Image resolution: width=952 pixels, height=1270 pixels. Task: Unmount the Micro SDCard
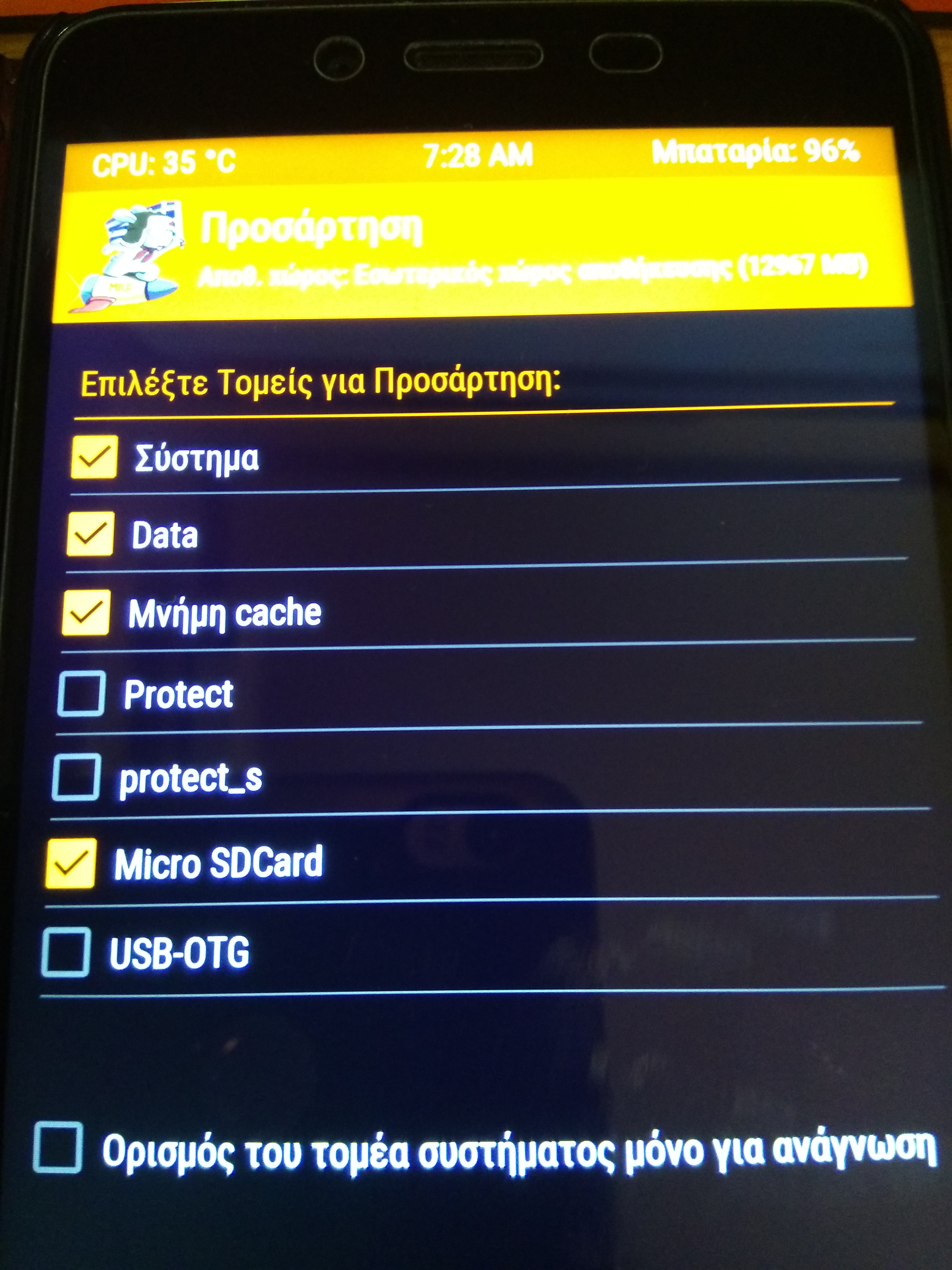(x=71, y=863)
